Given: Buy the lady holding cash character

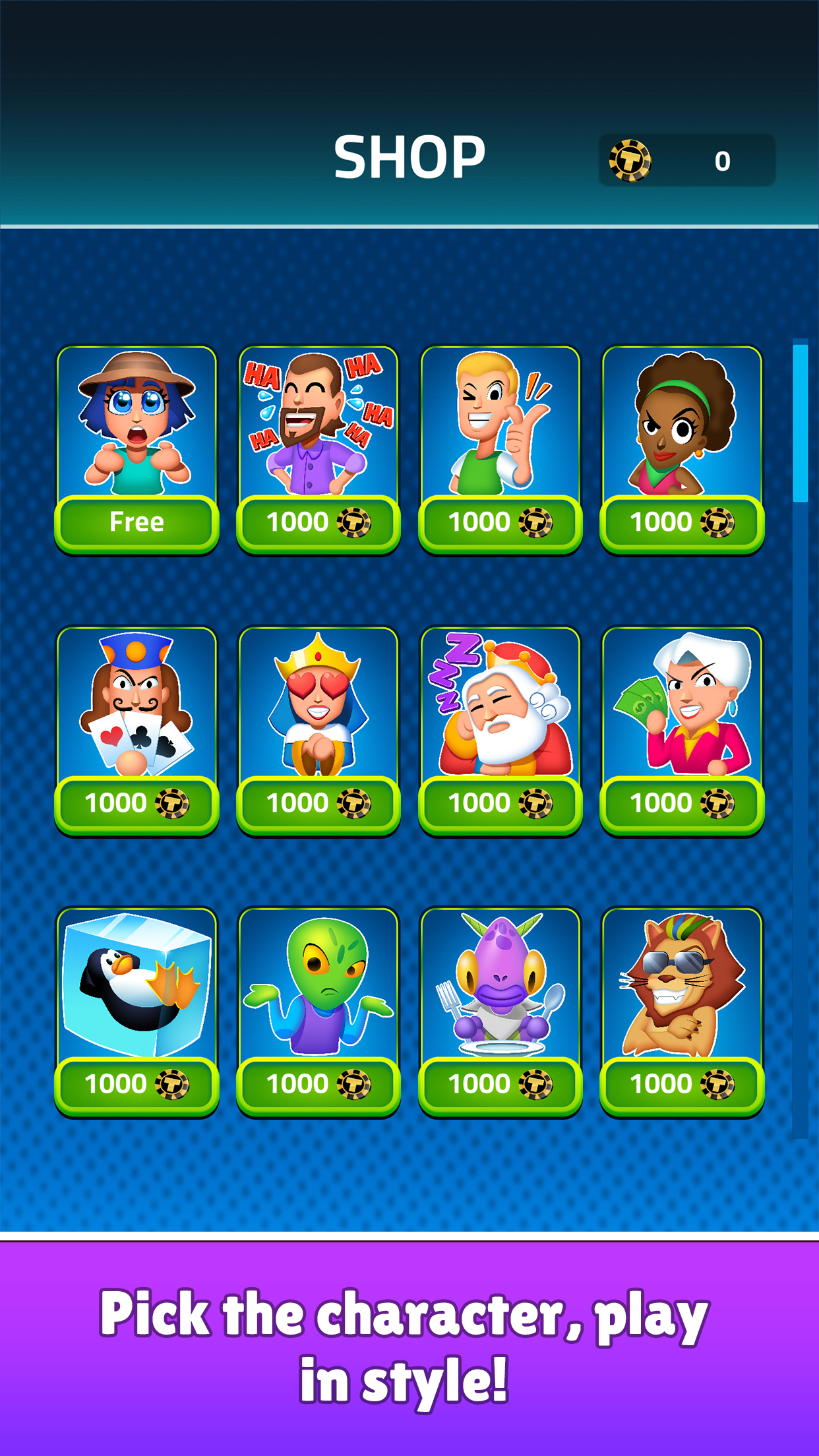Looking at the screenshot, I should 682,804.
